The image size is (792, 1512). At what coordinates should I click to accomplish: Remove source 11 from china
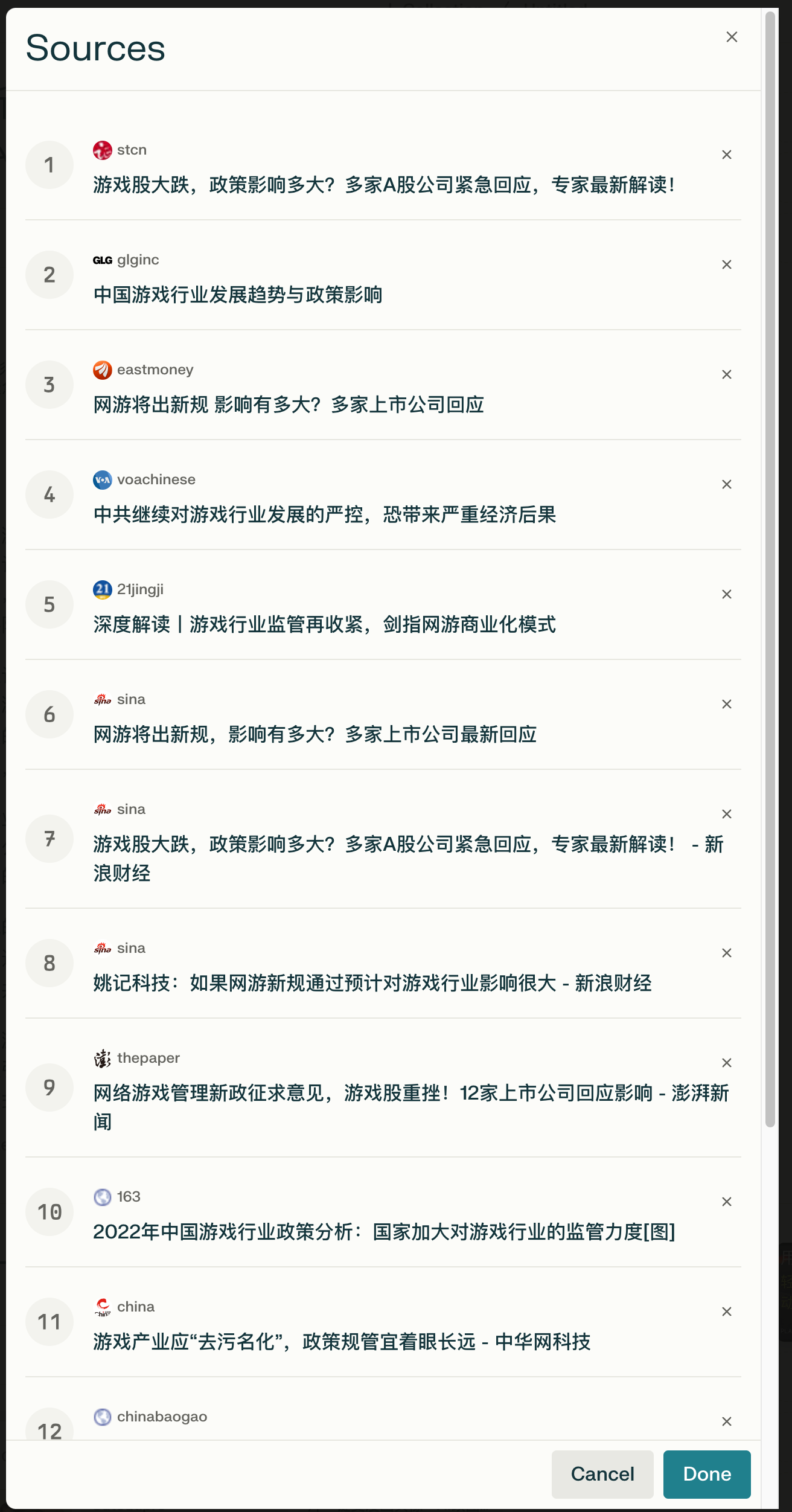click(x=727, y=1312)
